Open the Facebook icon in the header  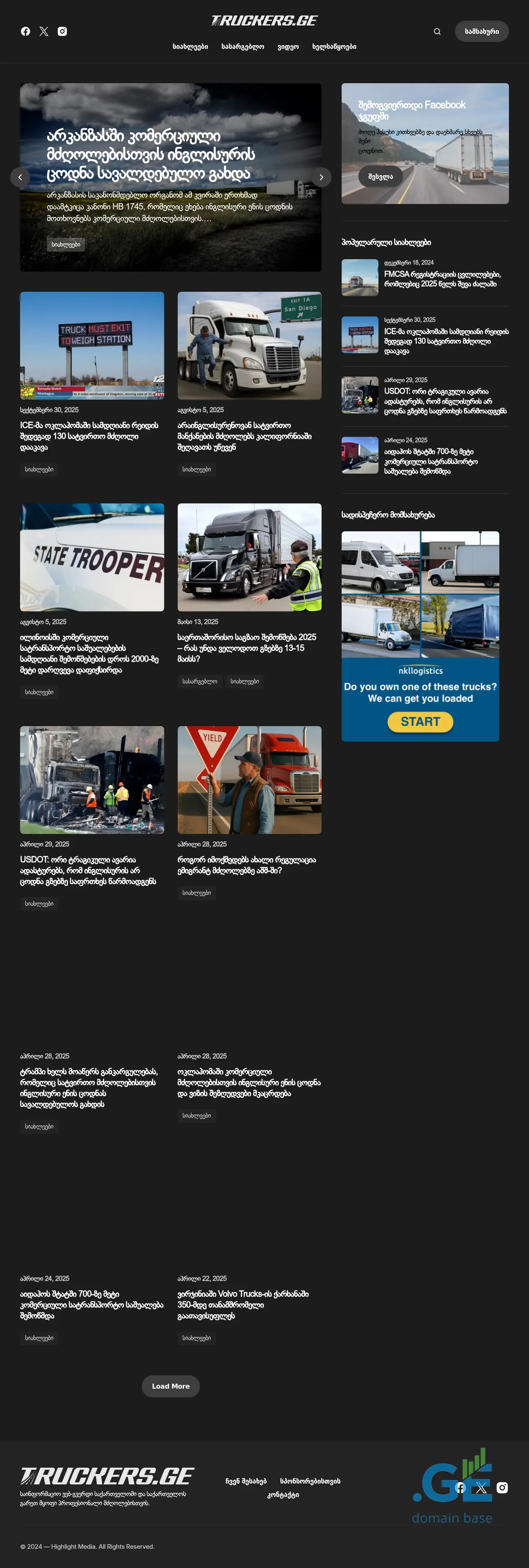[26, 31]
